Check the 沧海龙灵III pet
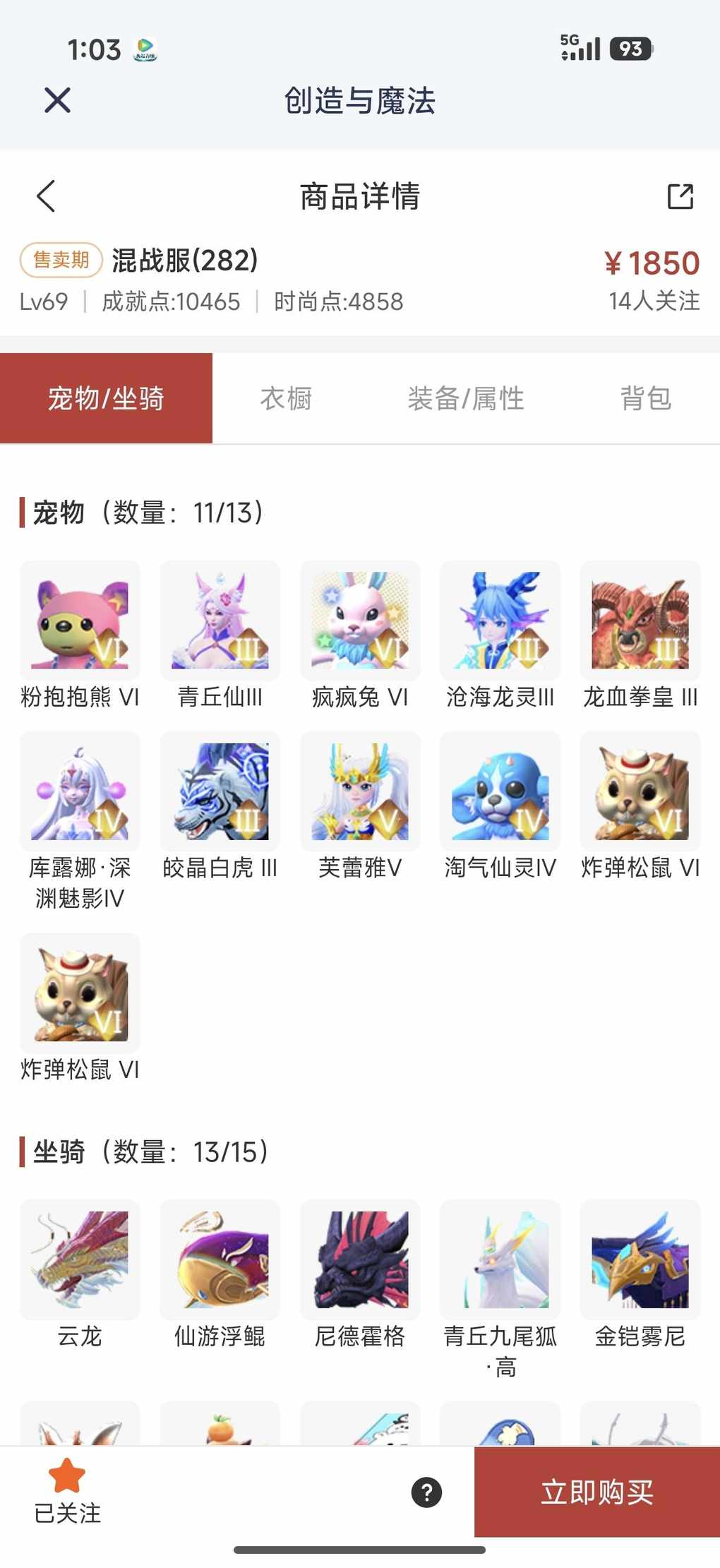 tap(500, 621)
